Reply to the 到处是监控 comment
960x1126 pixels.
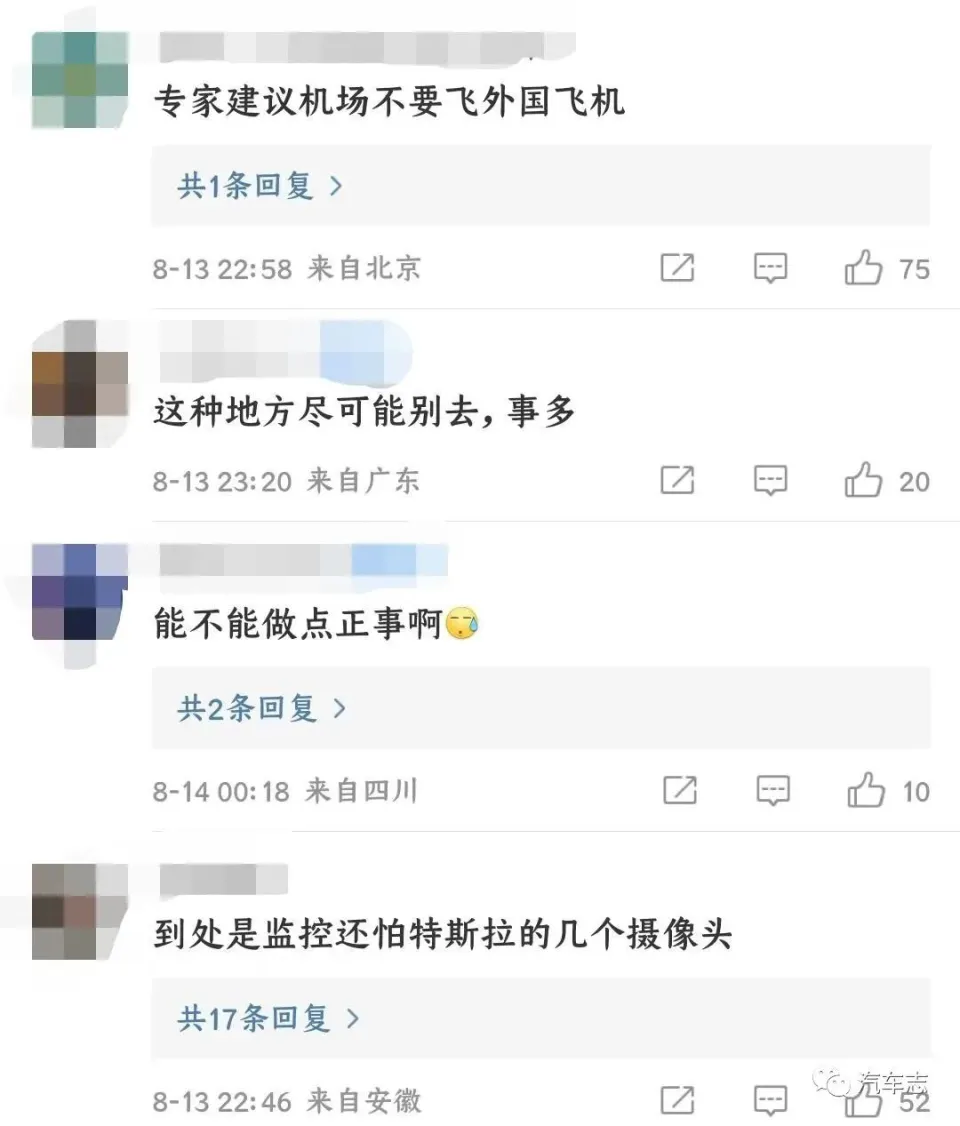click(x=770, y=1101)
